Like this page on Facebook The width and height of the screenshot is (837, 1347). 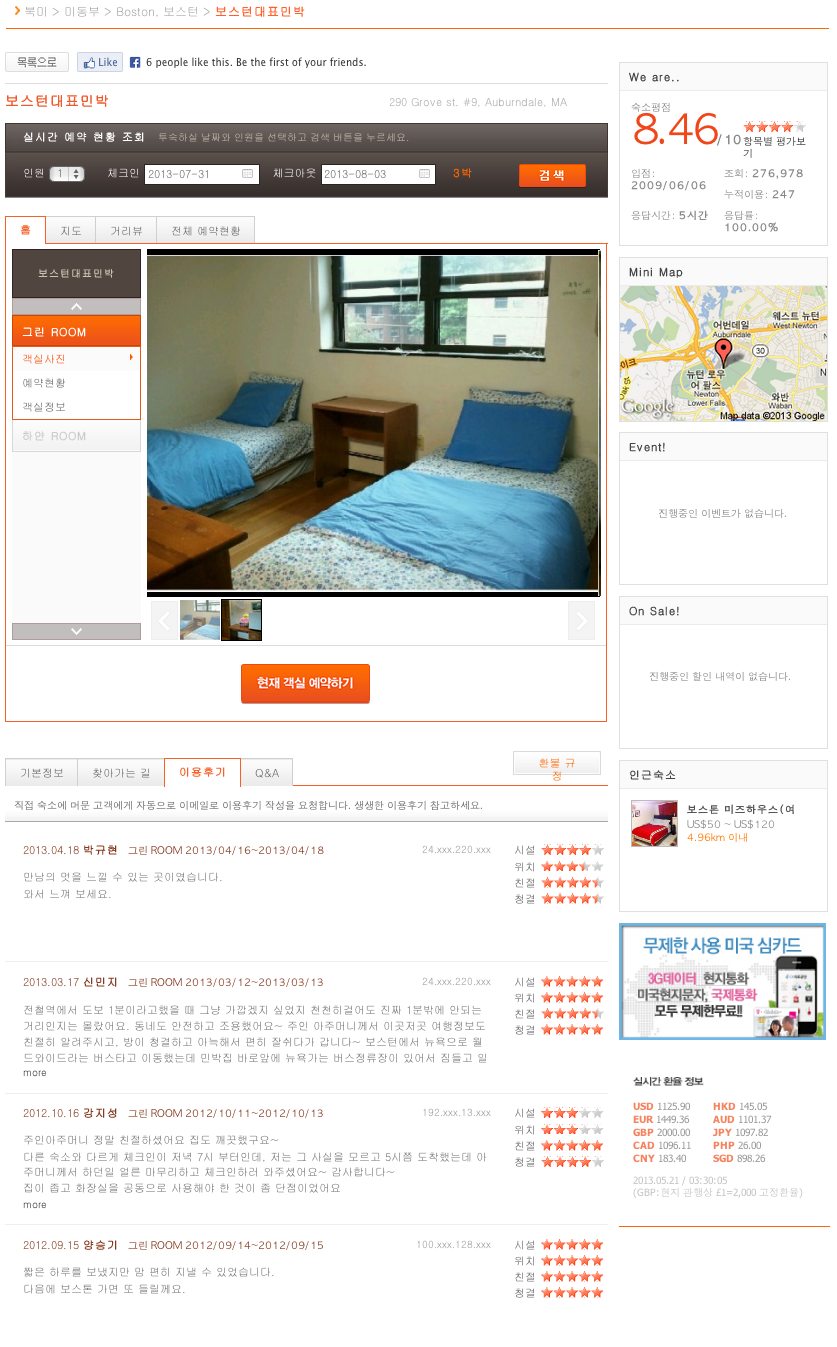pos(100,62)
